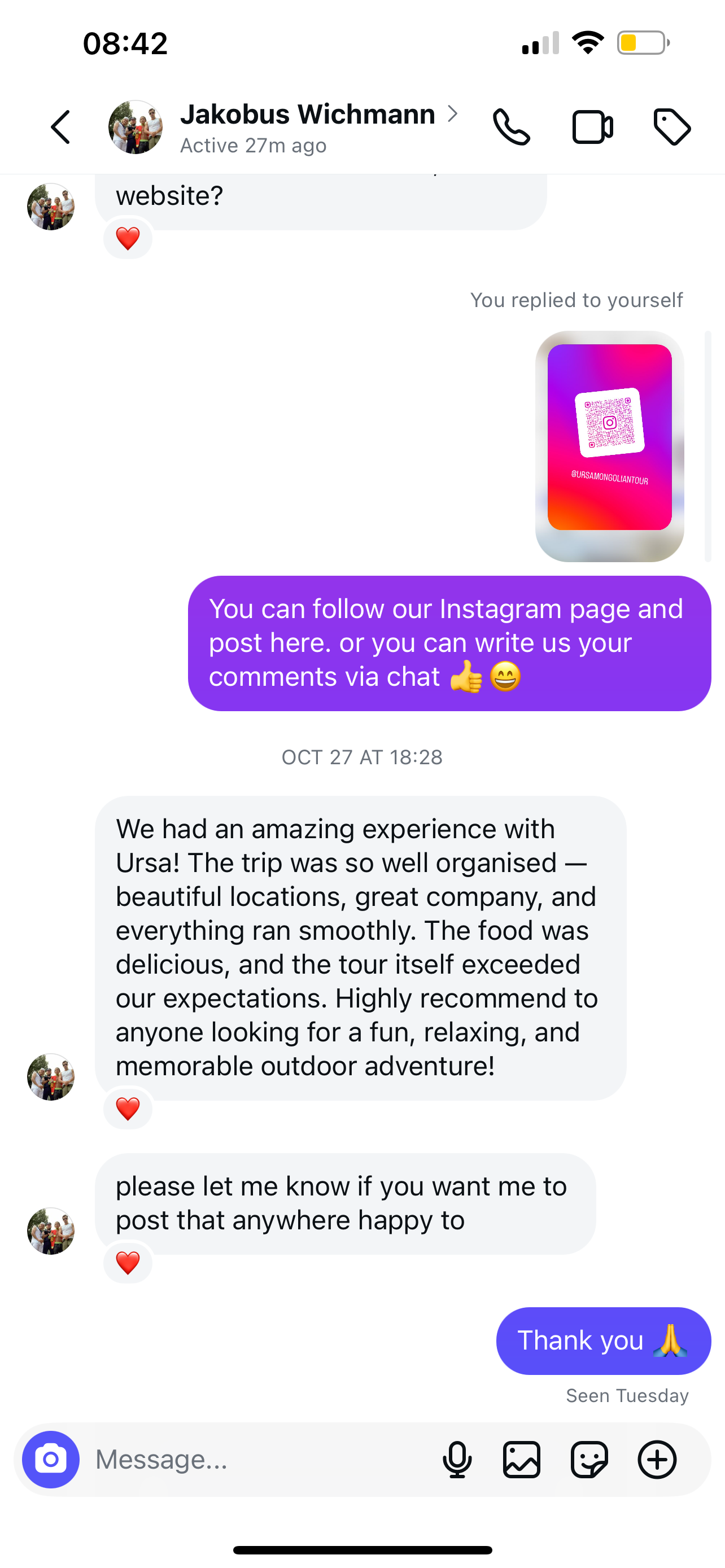The height and width of the screenshot is (1568, 725).
Task: Focus the Message text field
Action: pos(256,1459)
